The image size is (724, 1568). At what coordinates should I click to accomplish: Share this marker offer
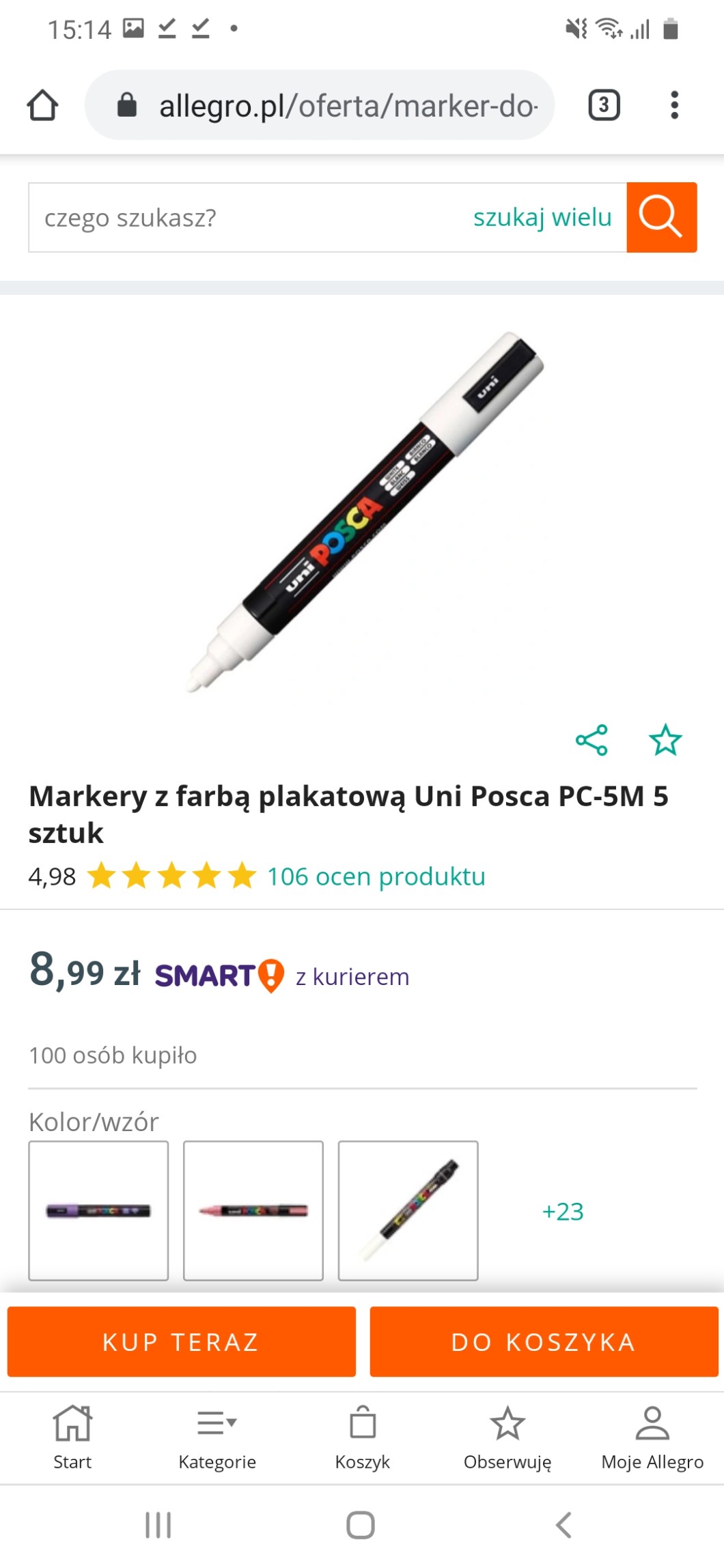tap(591, 740)
